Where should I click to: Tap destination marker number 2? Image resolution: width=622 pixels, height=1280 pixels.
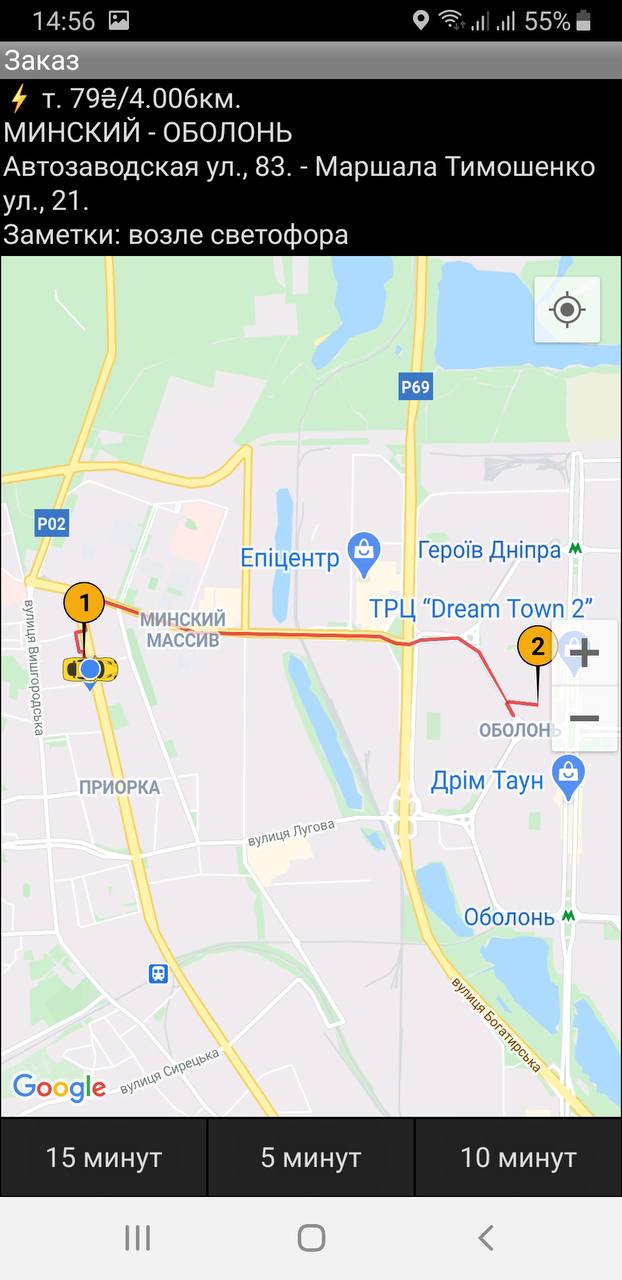click(537, 647)
